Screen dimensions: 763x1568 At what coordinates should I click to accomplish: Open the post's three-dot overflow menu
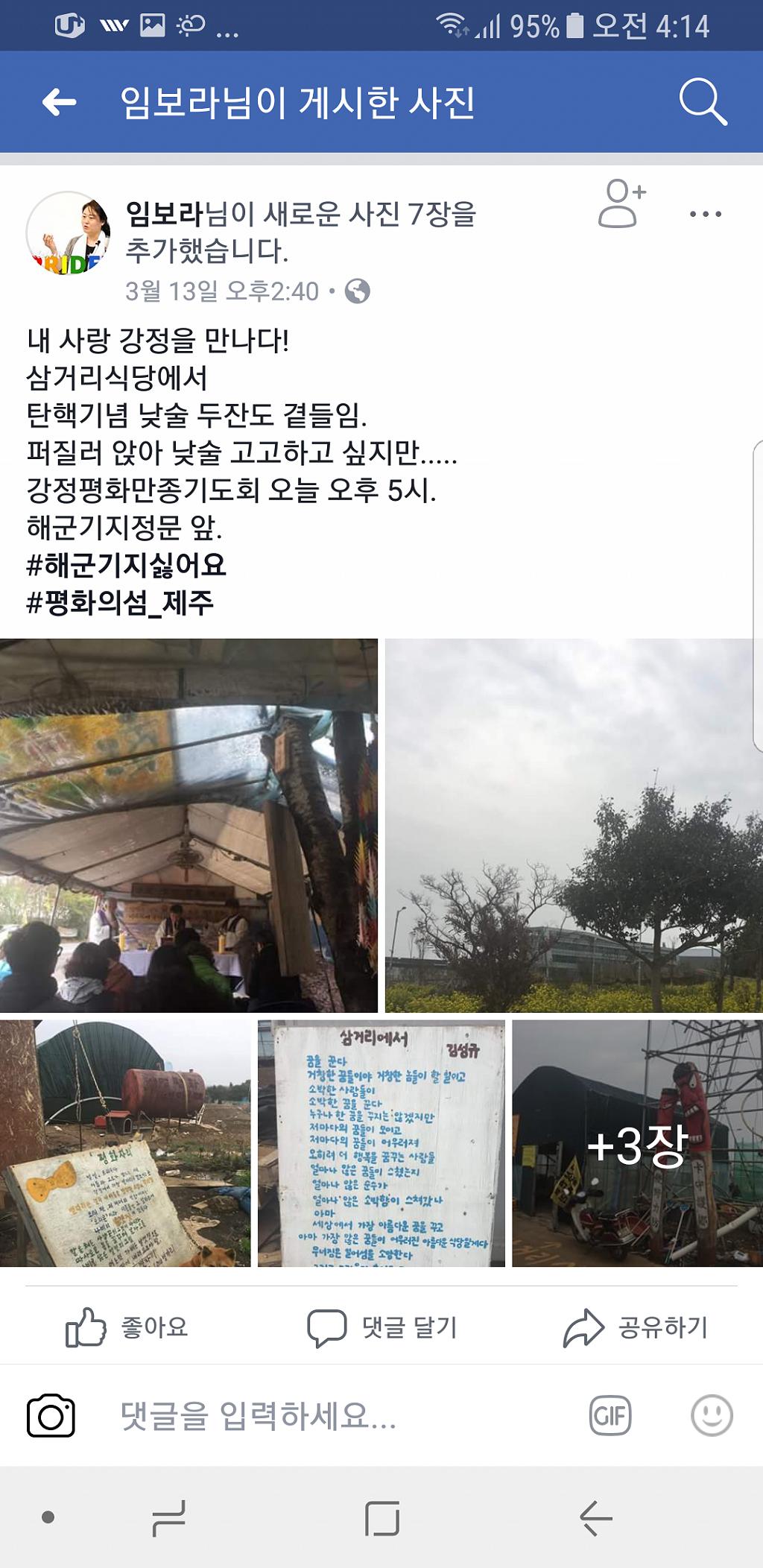click(x=705, y=215)
